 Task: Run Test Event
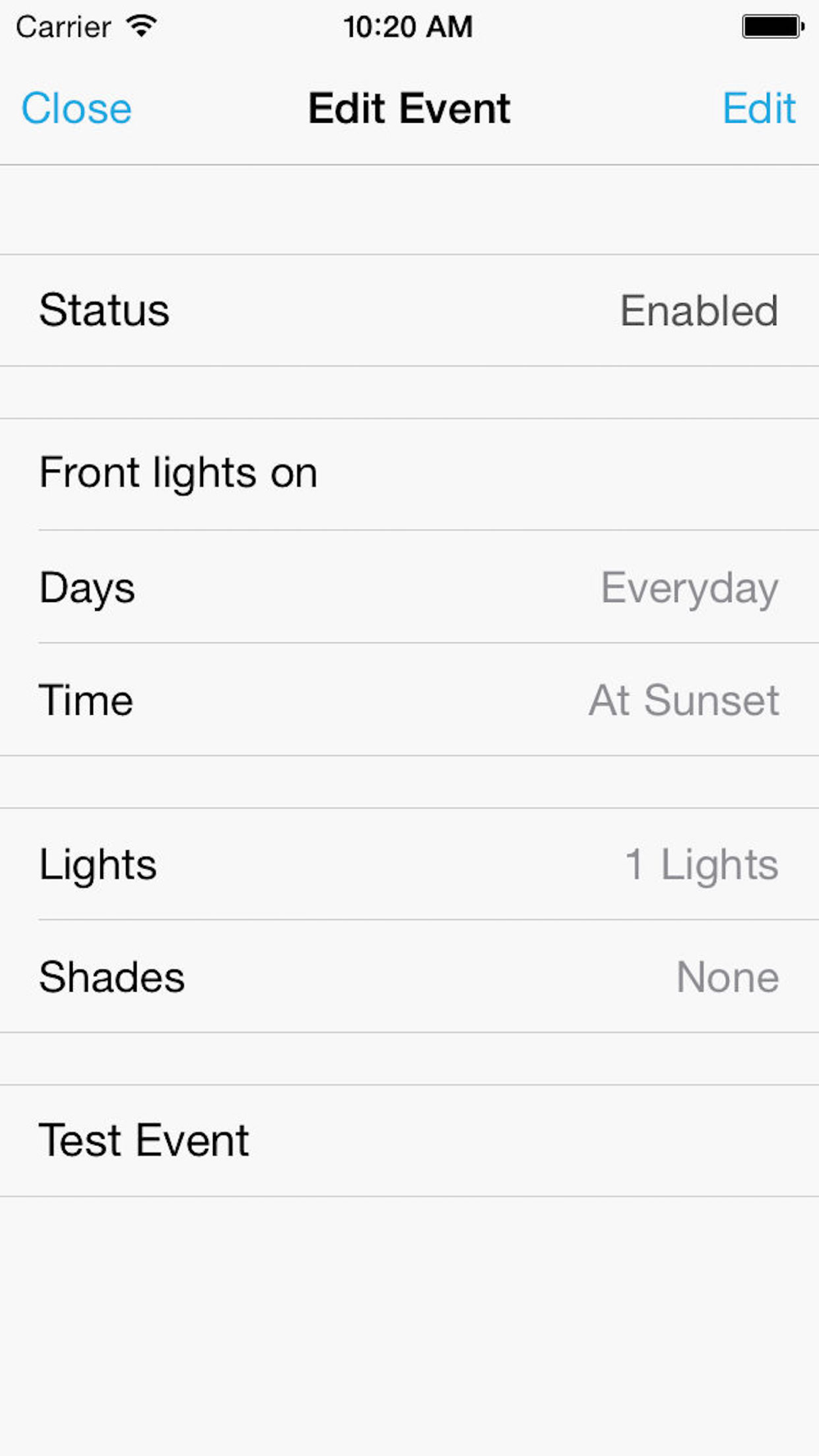(x=409, y=1141)
